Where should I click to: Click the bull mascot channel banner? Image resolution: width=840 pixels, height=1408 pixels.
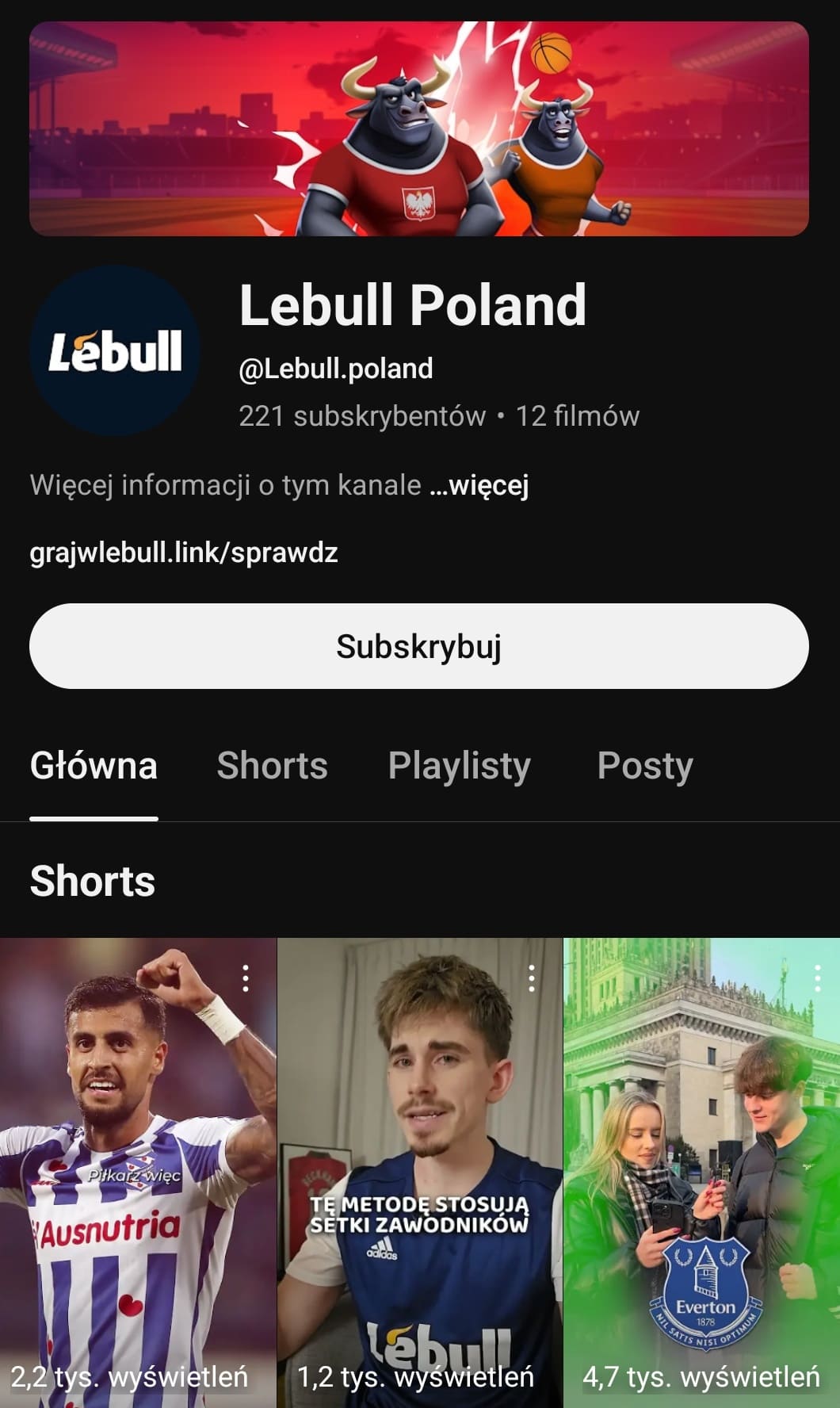[420, 129]
